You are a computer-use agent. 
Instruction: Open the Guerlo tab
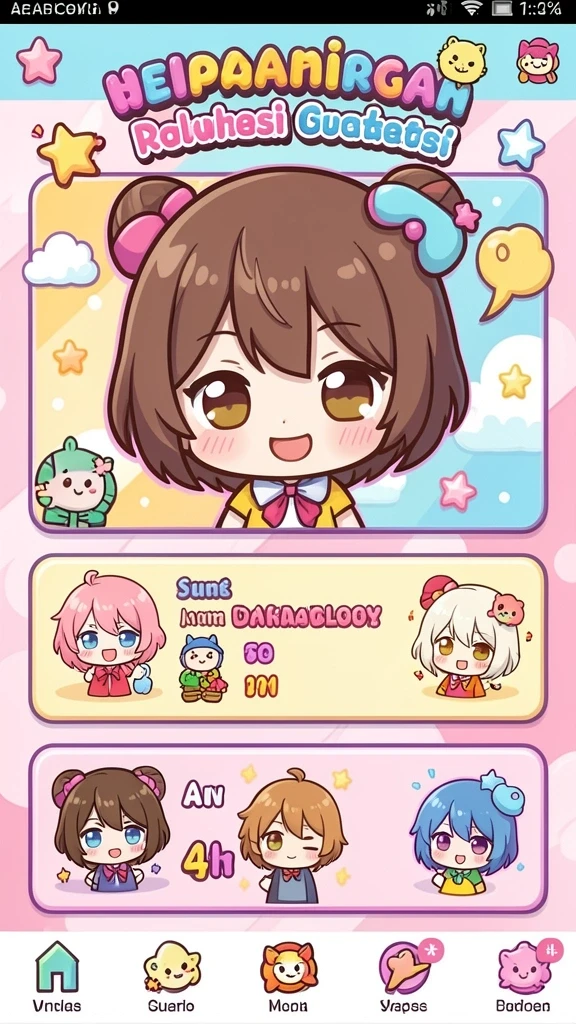(172, 976)
